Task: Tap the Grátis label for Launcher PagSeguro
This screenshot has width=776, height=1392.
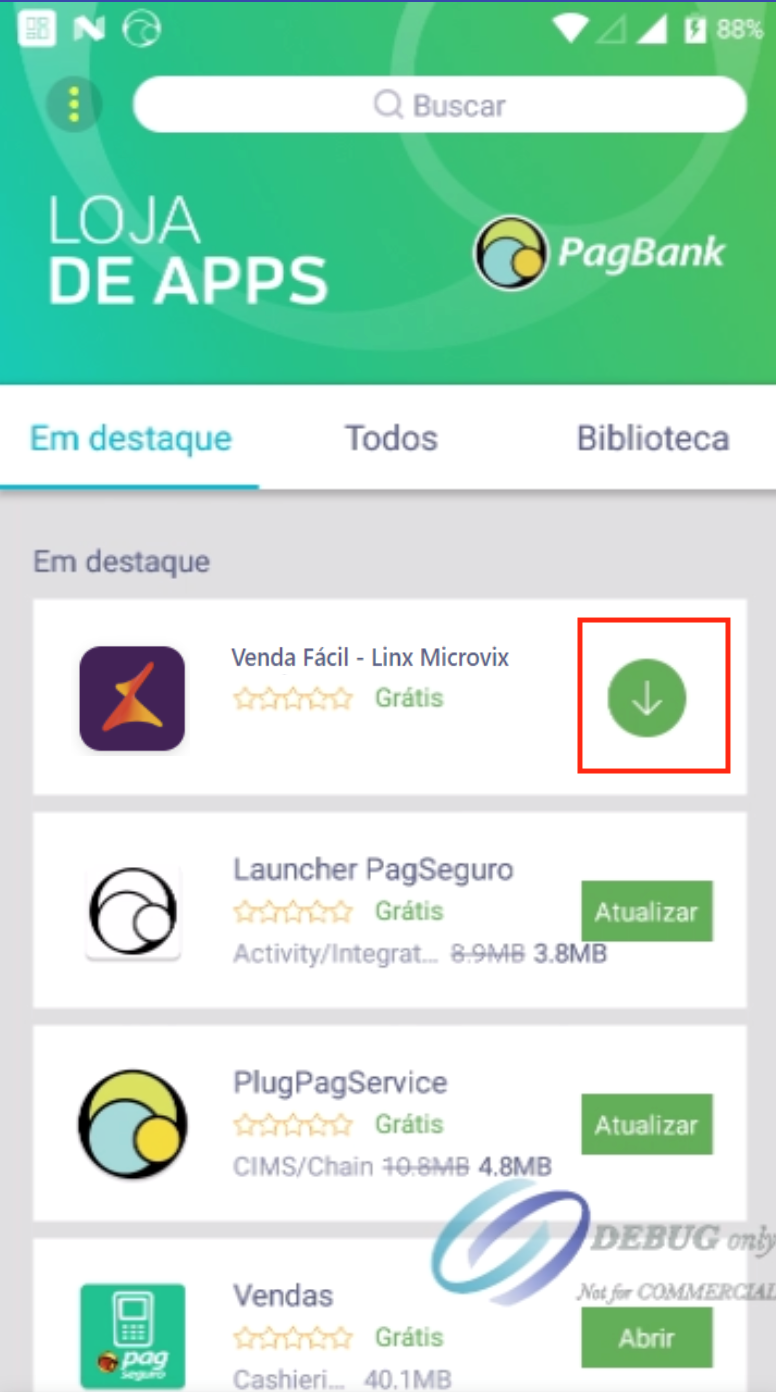Action: point(409,911)
